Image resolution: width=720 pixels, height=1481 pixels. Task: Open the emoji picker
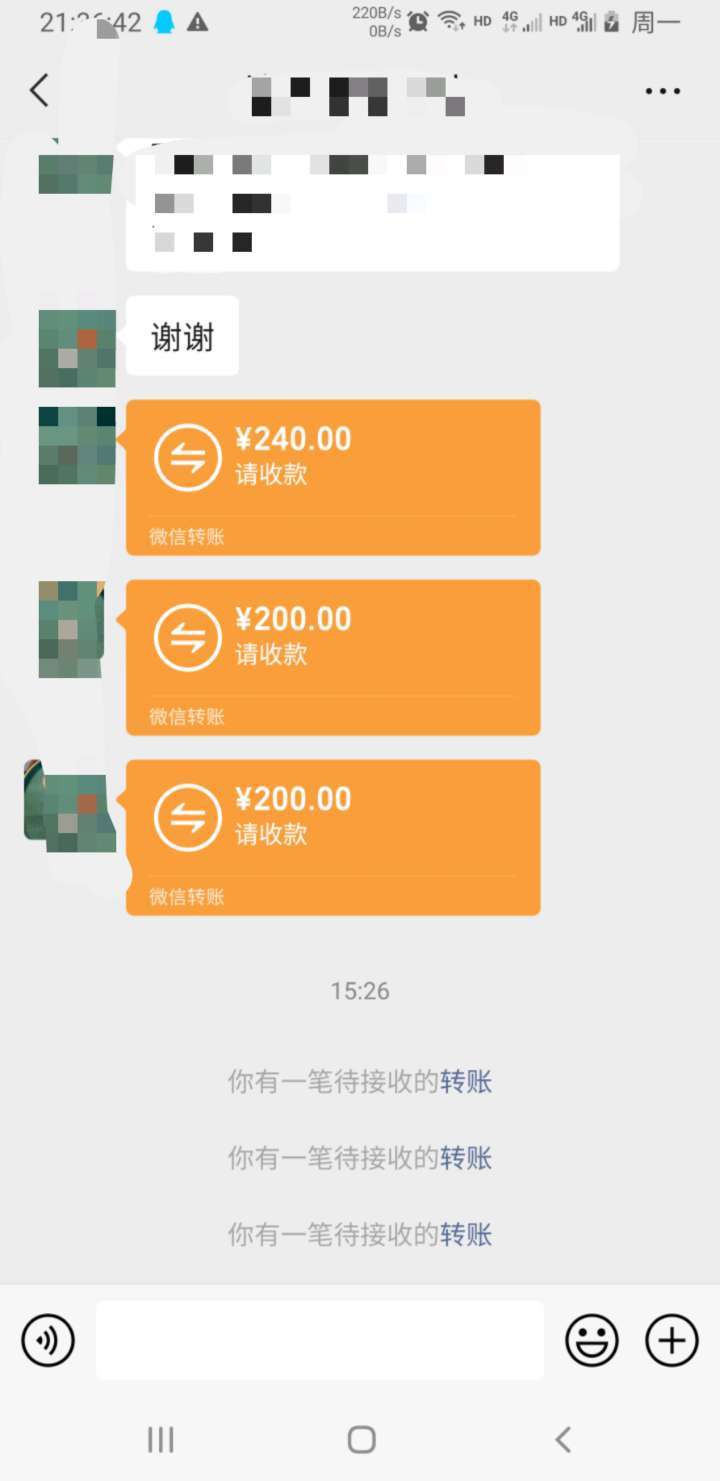coord(592,1340)
